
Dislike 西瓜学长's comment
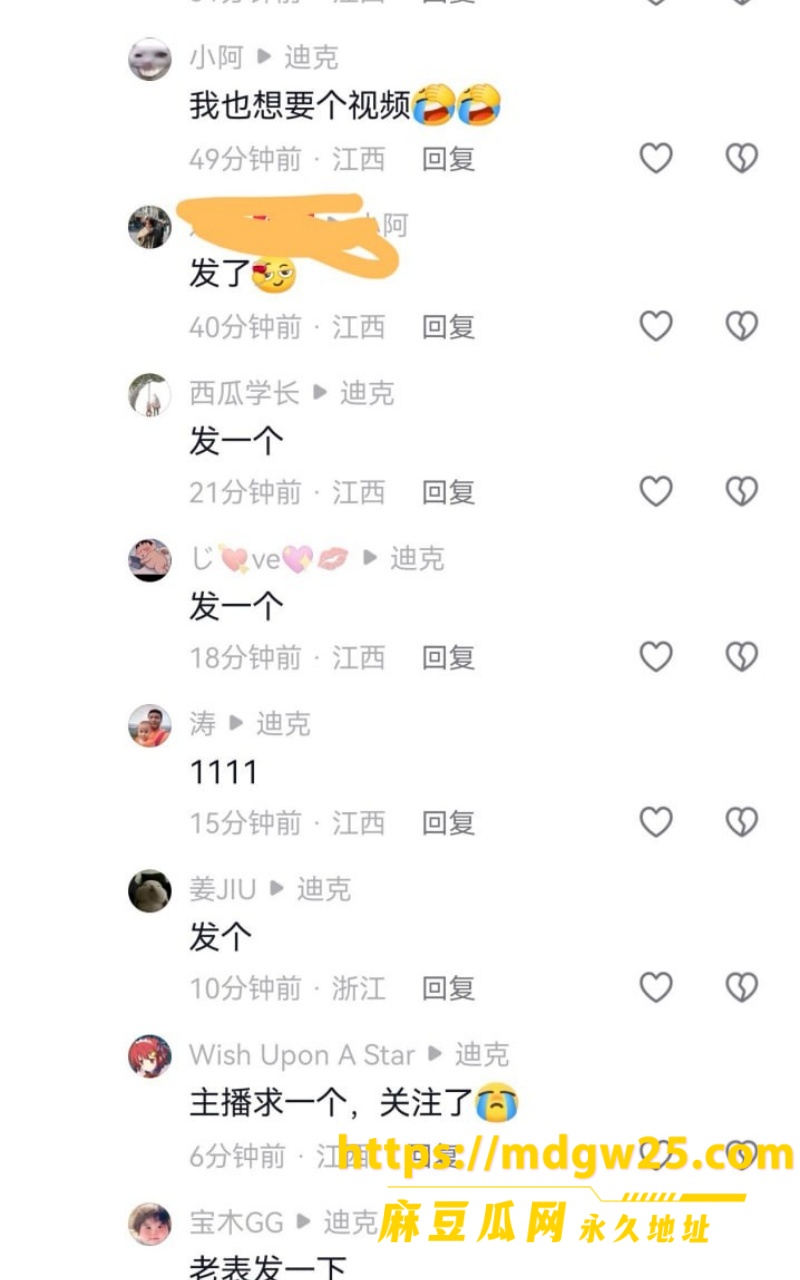741,491
